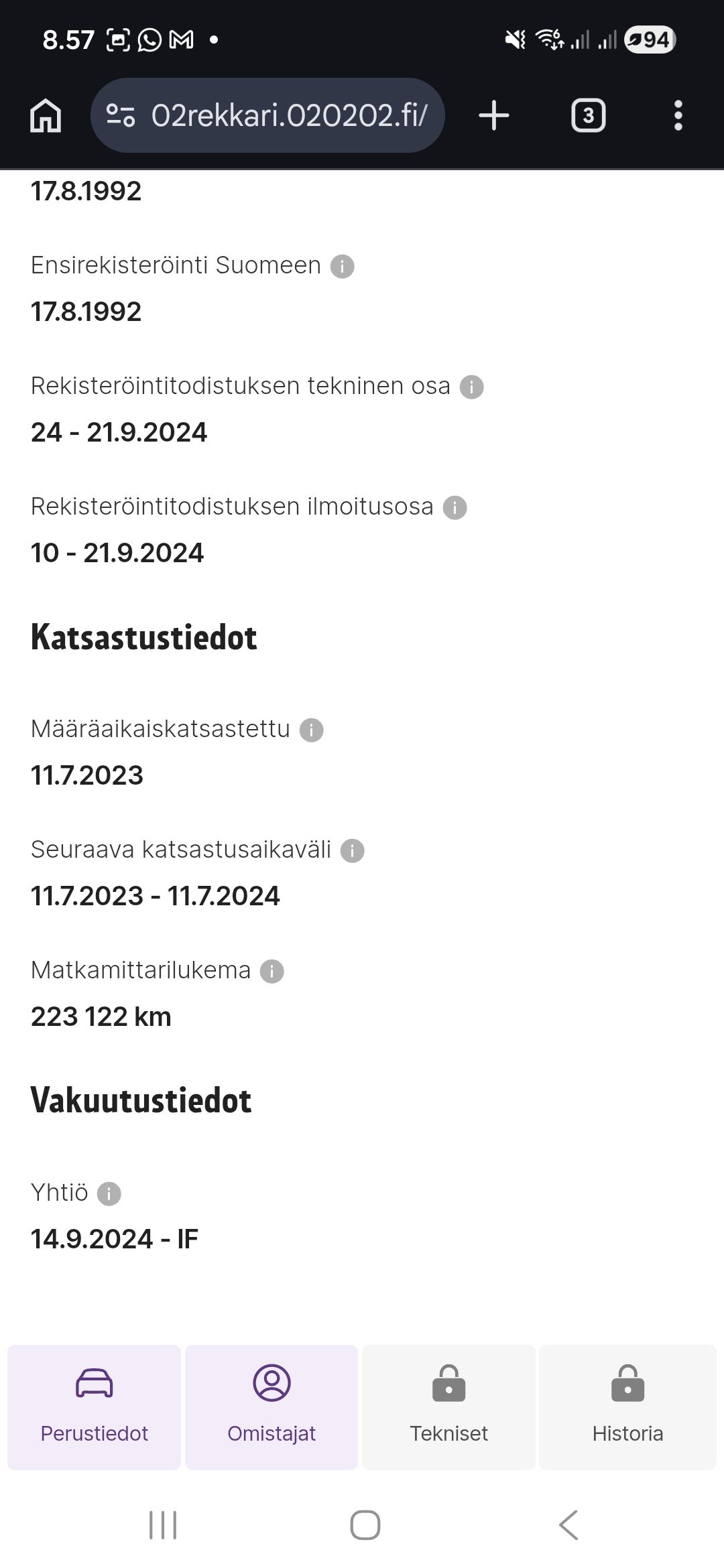
Task: Show info for Ensirekisteröinti Suomeen
Action: point(343,267)
